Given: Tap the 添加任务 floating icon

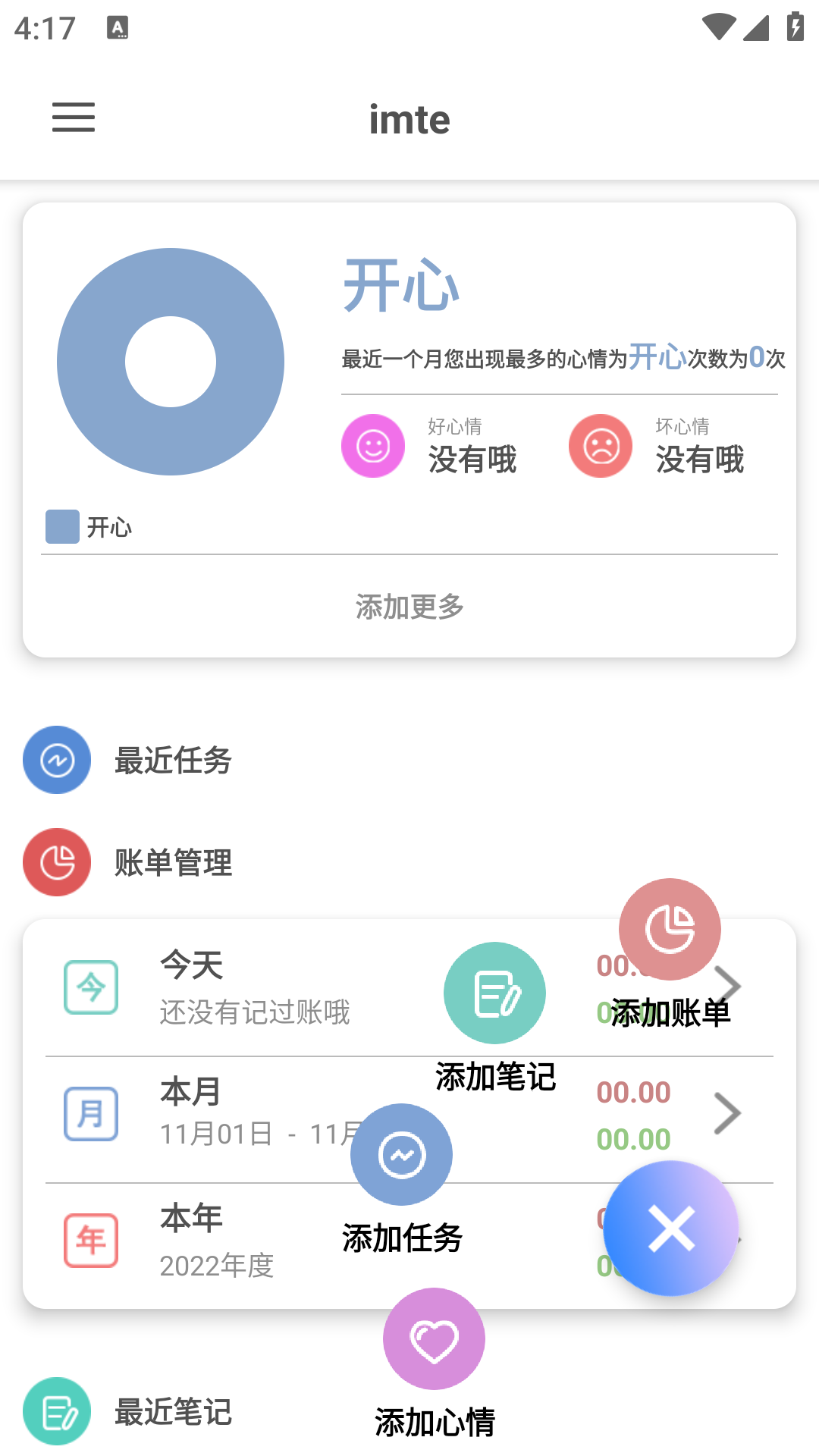Looking at the screenshot, I should tap(402, 1153).
